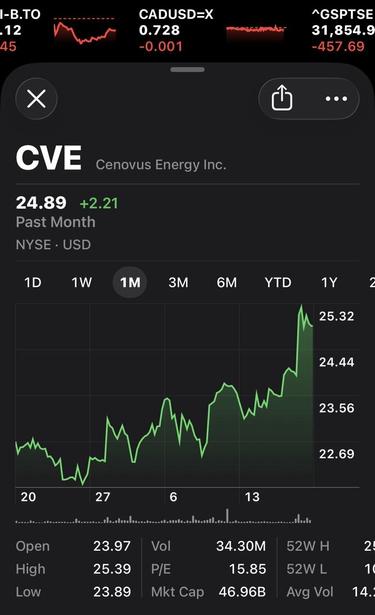Open the three-dot more options menu

pyautogui.click(x=336, y=99)
